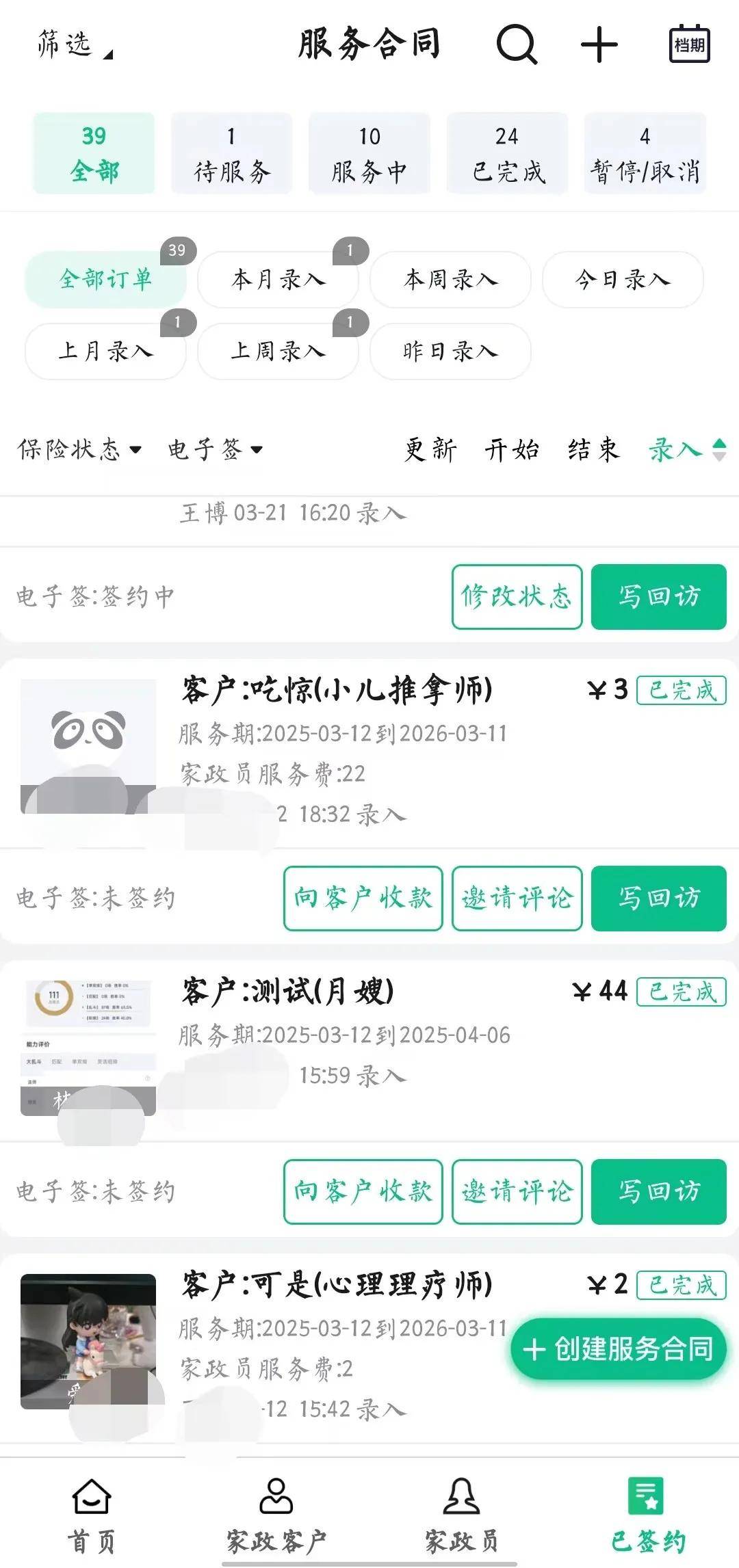Screen dimensions: 739x1568
Task: Open contract card for 可是(心理理疗师)
Action: click(x=335, y=1286)
